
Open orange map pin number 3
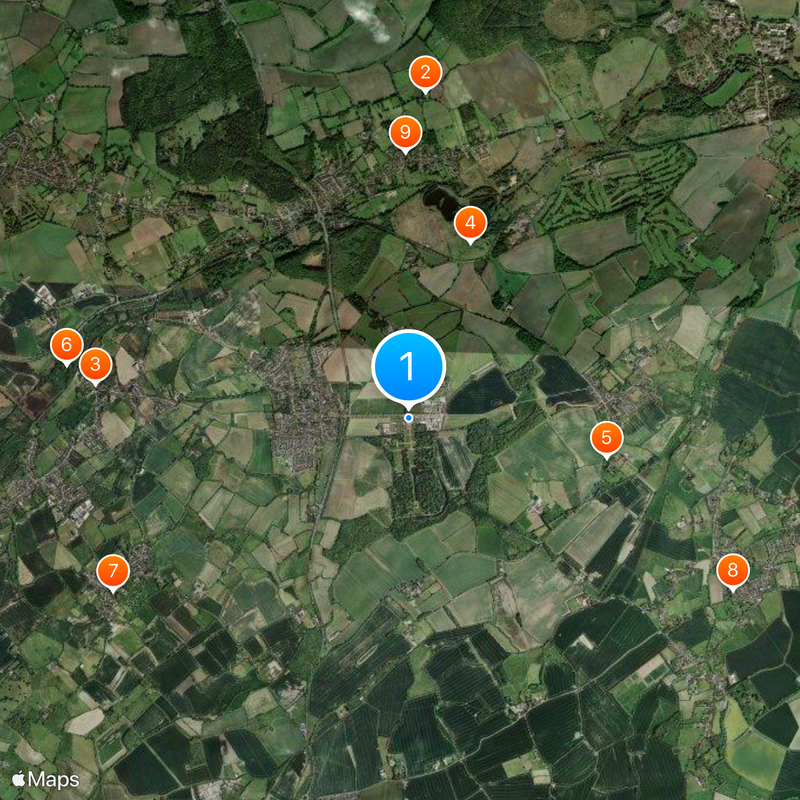tap(95, 364)
